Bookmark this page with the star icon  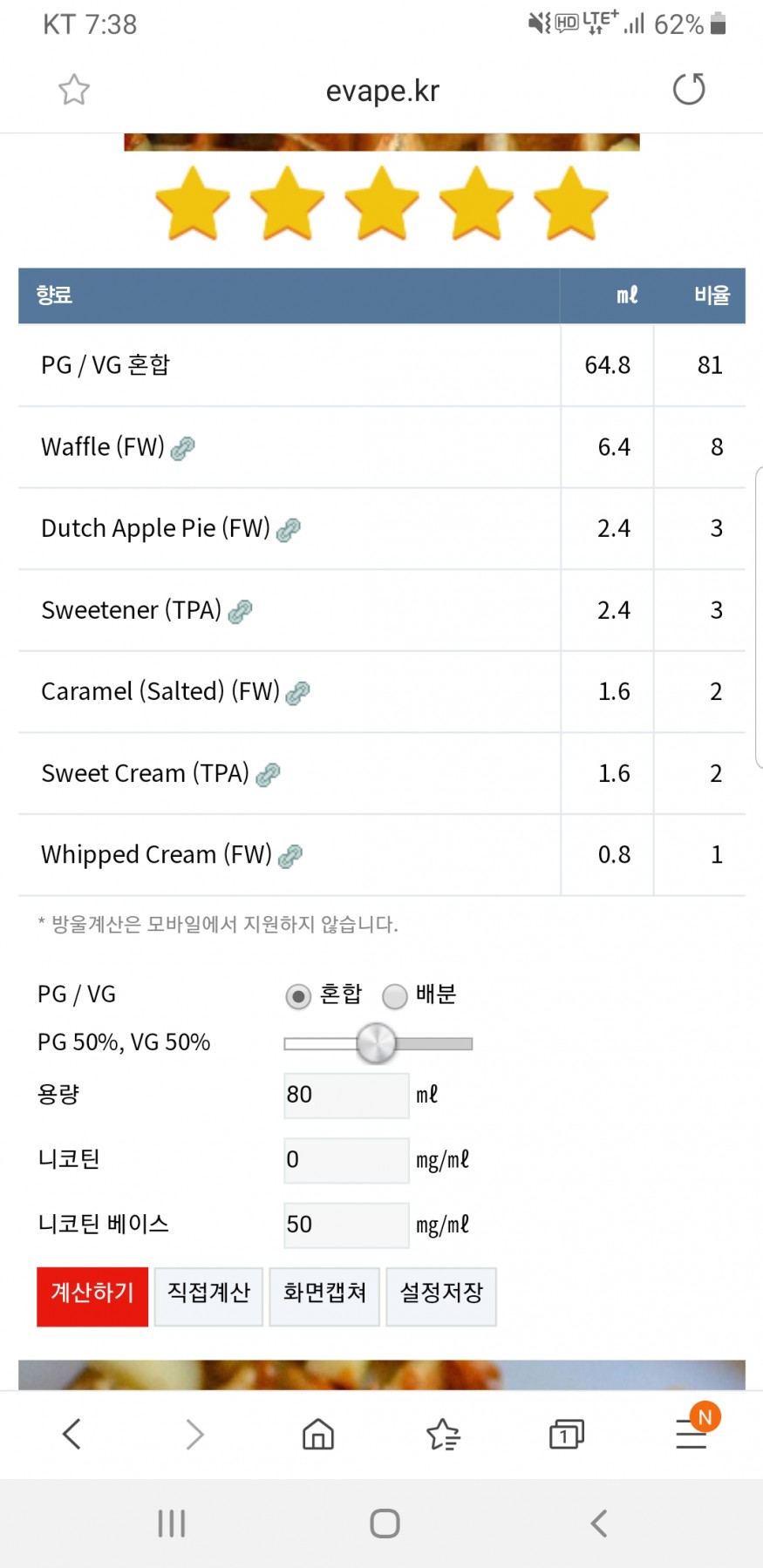coord(74,90)
